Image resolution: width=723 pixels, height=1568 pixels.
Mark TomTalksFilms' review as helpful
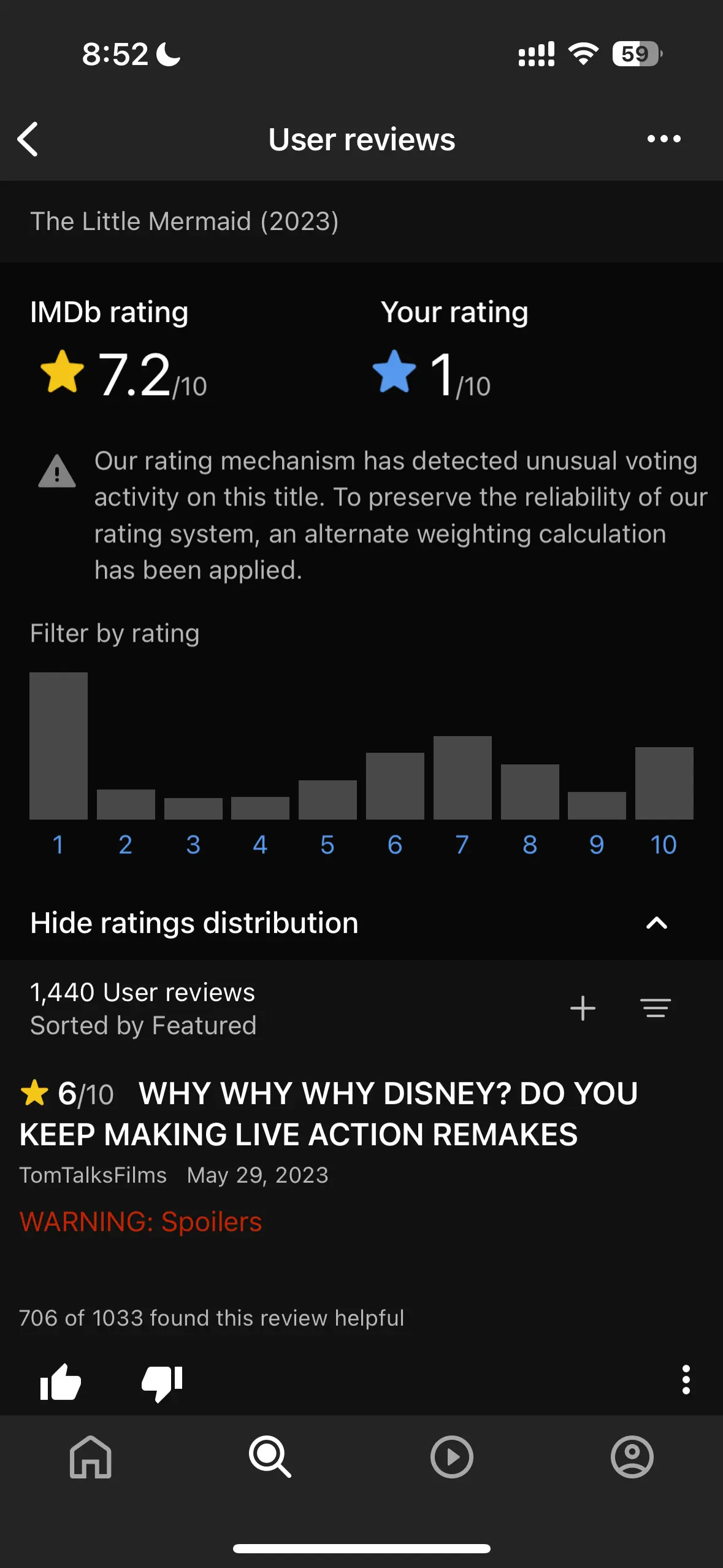(x=60, y=1383)
